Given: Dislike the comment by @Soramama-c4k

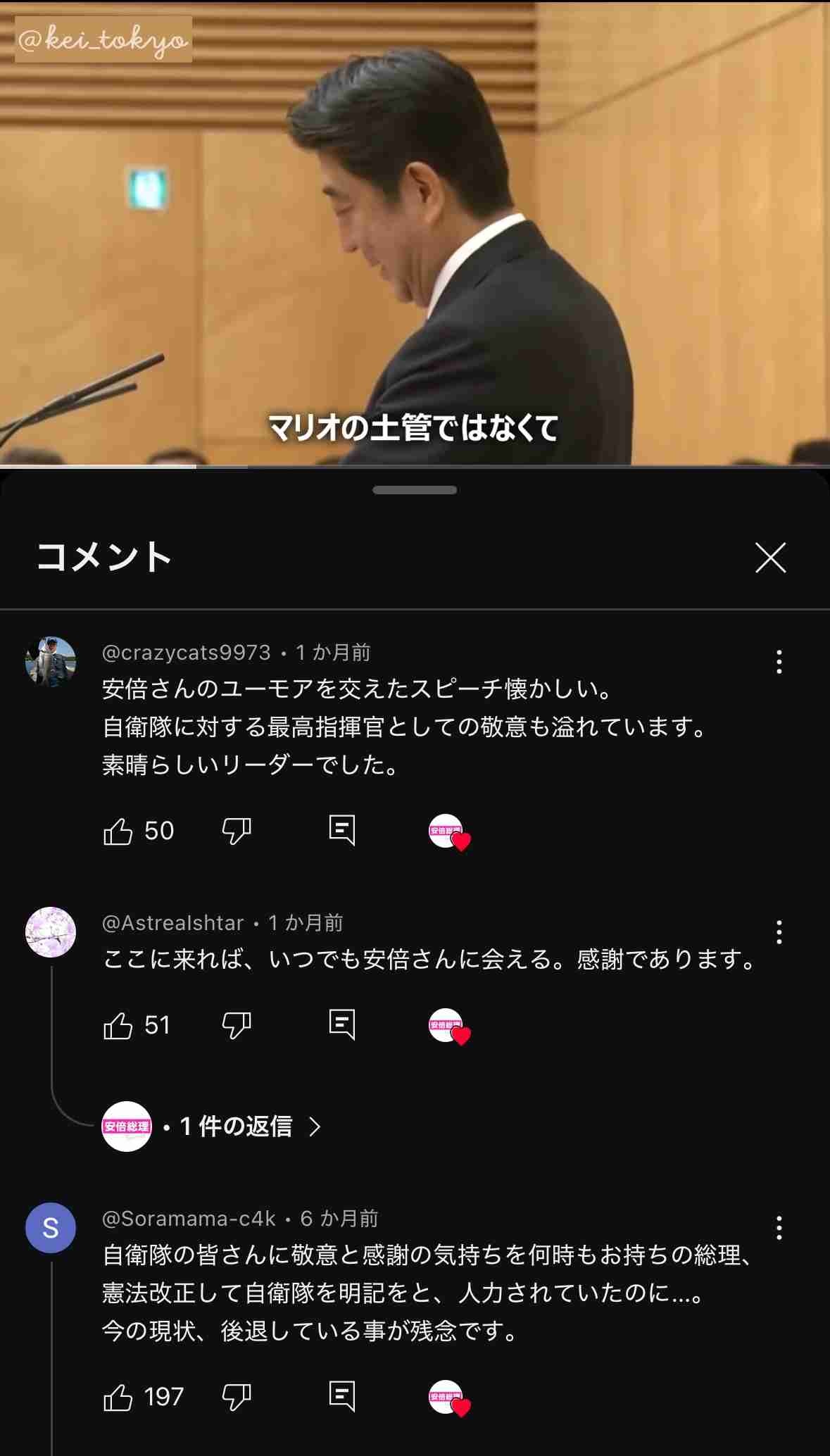Looking at the screenshot, I should coord(237,1397).
